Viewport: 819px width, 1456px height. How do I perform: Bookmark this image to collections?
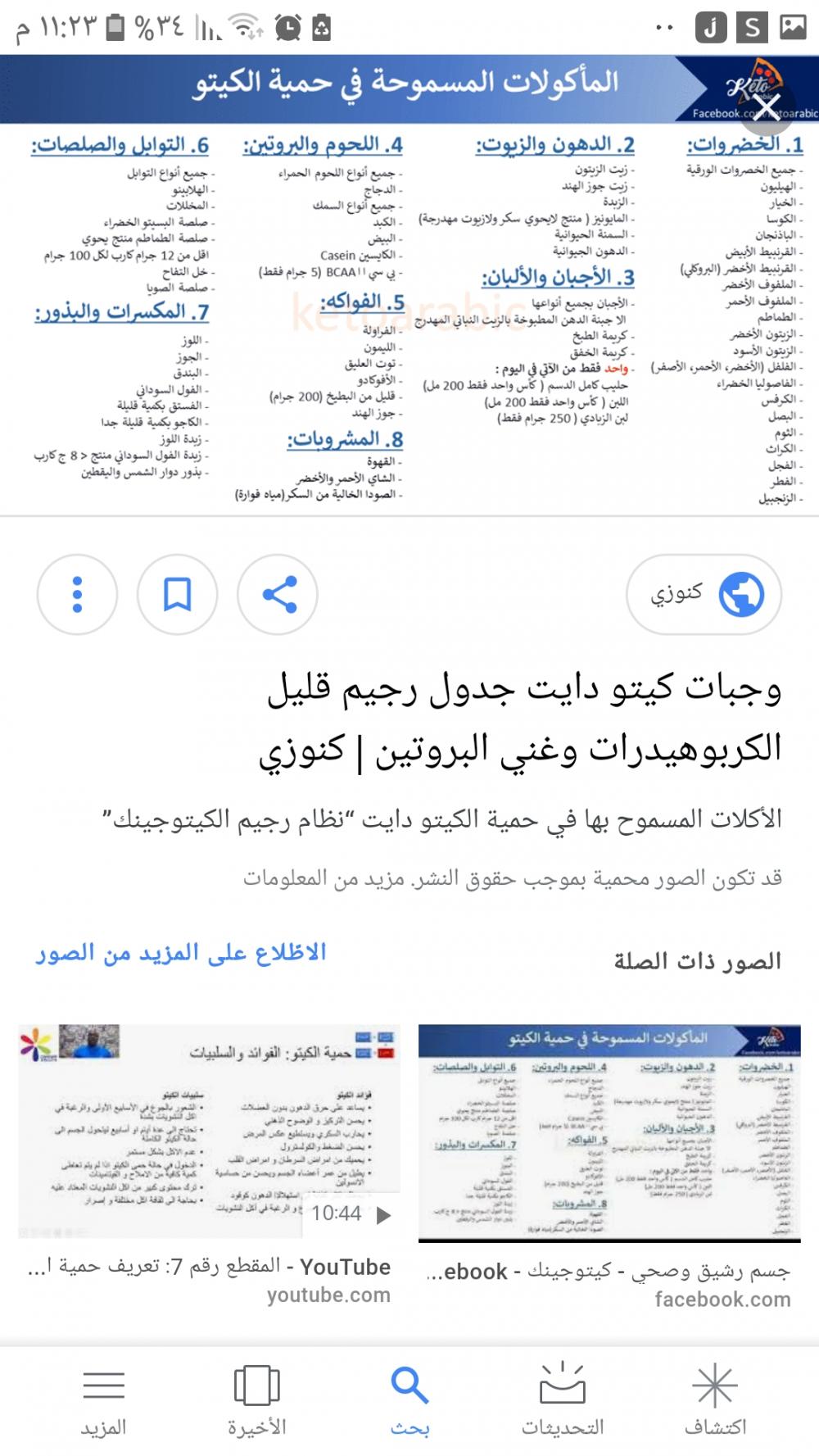(x=177, y=594)
